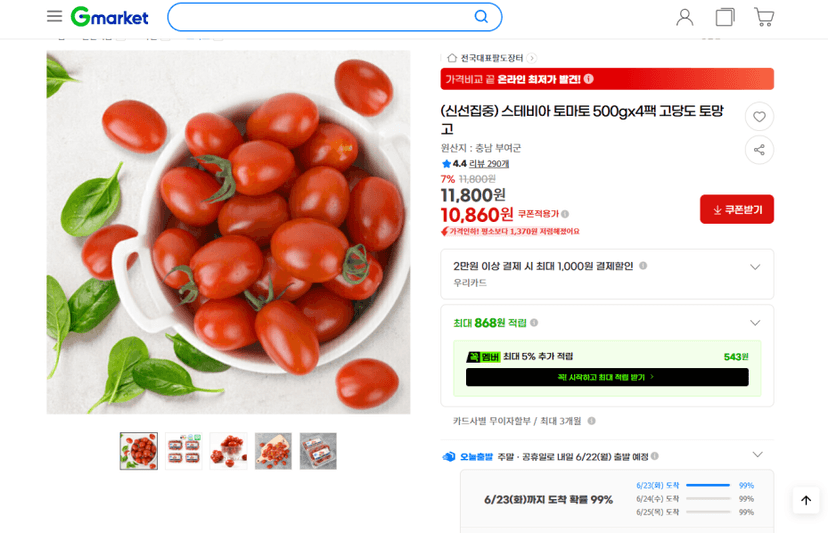Tap the Gmarket logo to go home
Image resolution: width=828 pixels, height=533 pixels.
point(110,17)
